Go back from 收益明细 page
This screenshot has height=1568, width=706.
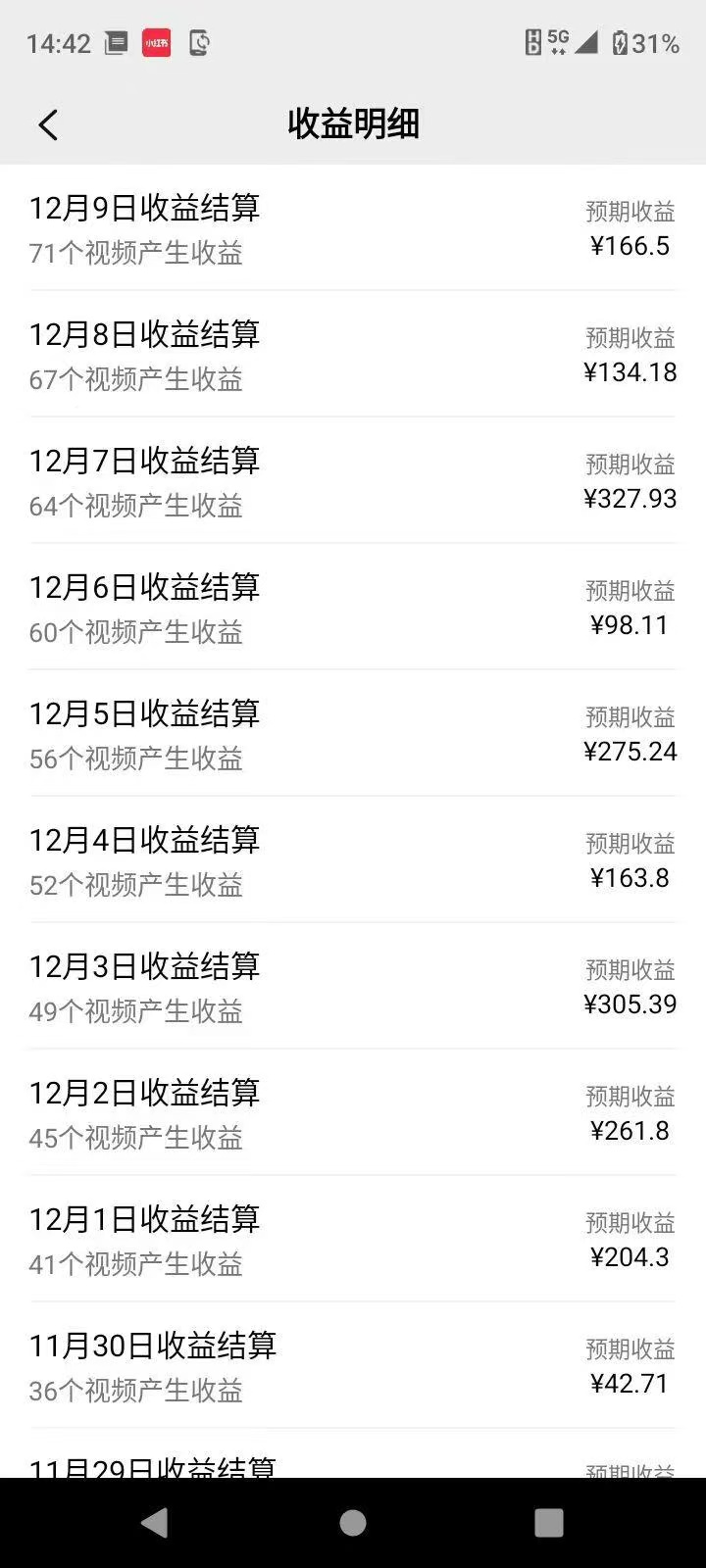[48, 124]
